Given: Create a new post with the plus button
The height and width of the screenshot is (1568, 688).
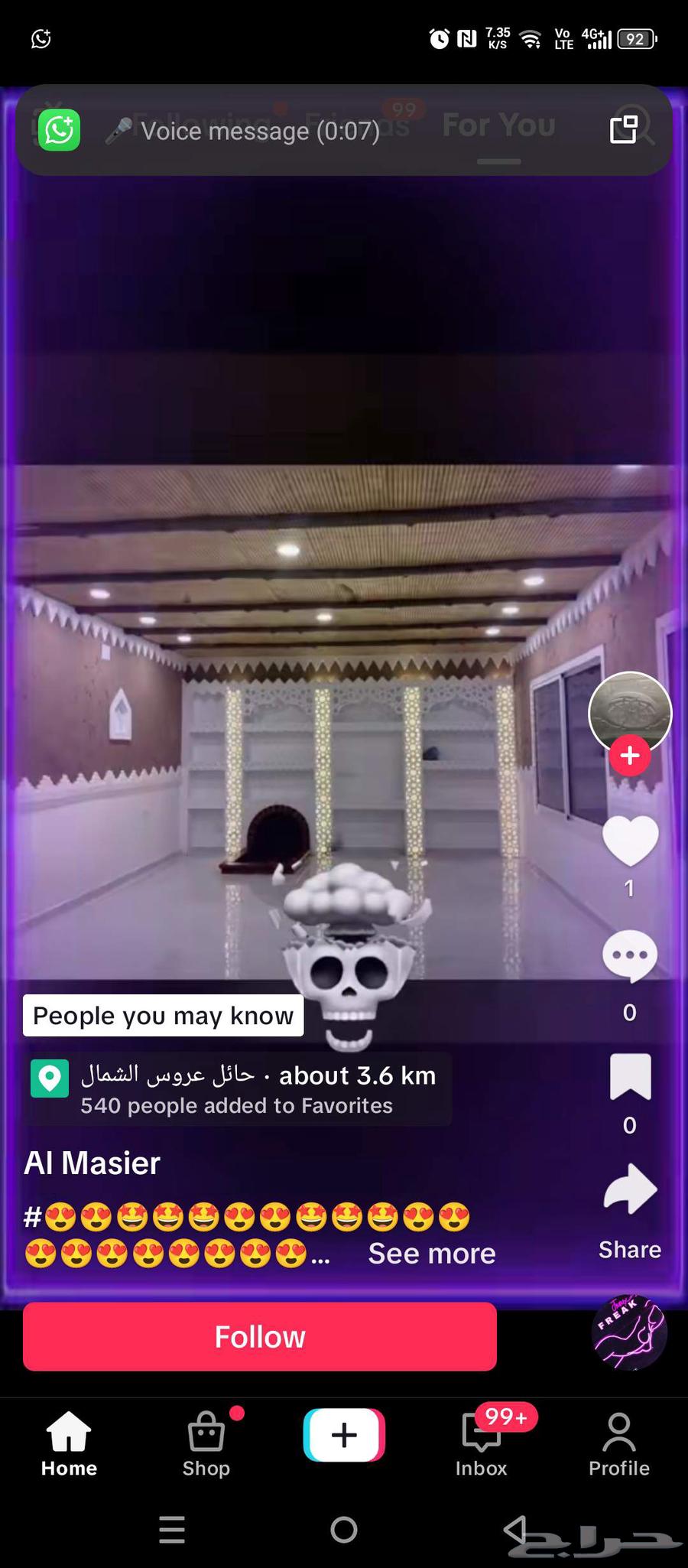Looking at the screenshot, I should click(x=344, y=1435).
